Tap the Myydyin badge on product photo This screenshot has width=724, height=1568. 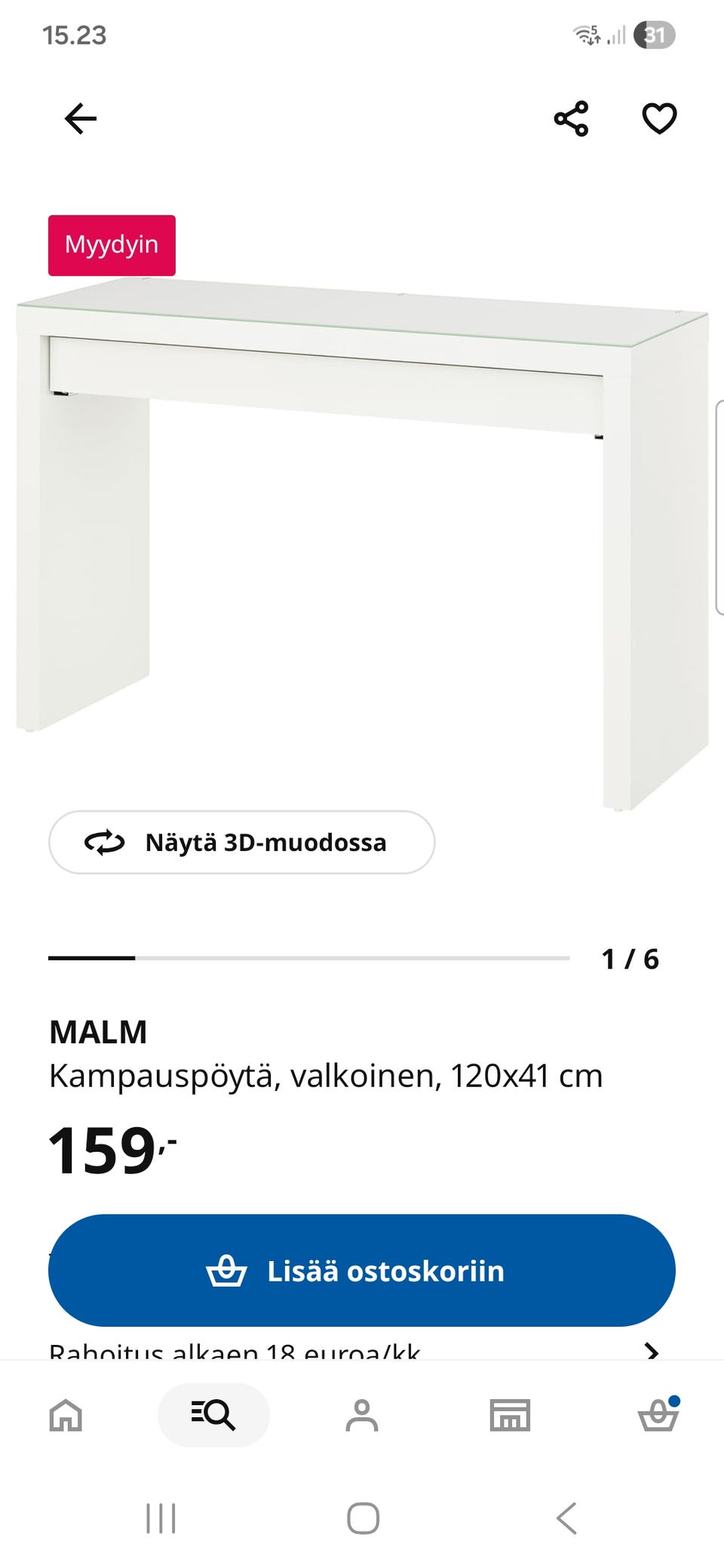[112, 244]
